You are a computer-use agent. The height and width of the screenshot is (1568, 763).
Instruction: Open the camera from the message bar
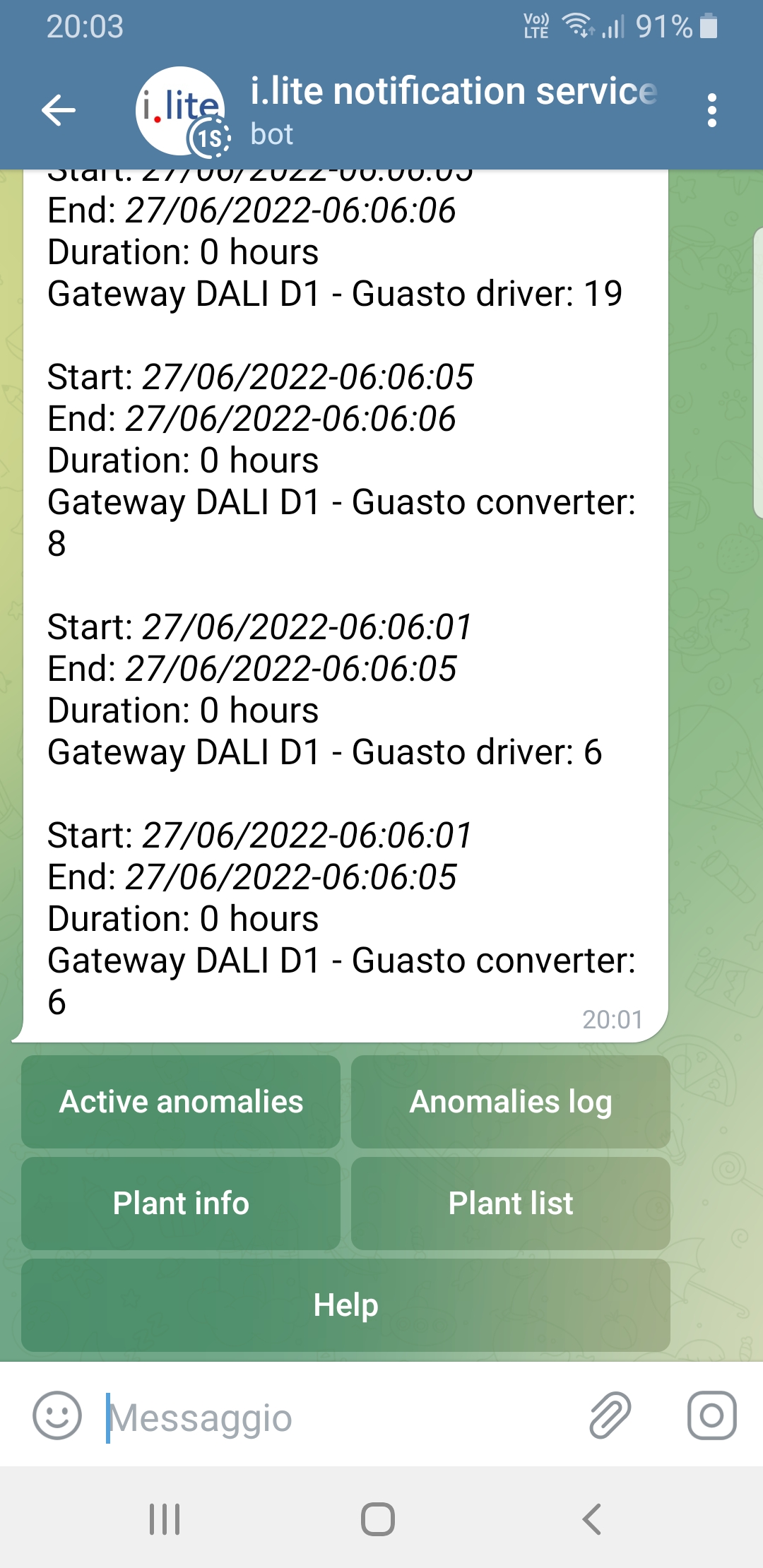711,1415
